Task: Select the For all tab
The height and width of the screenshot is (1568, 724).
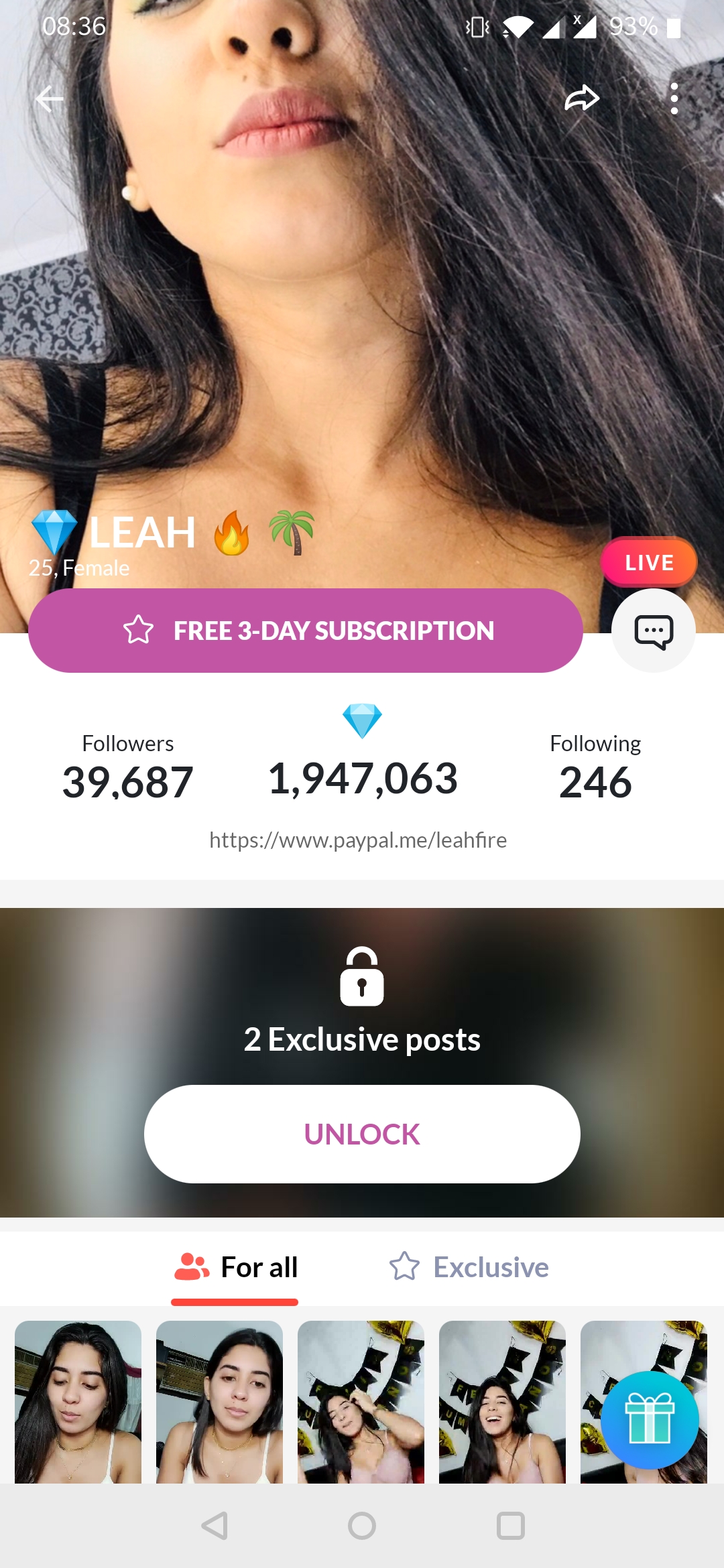Action: pos(259,1266)
